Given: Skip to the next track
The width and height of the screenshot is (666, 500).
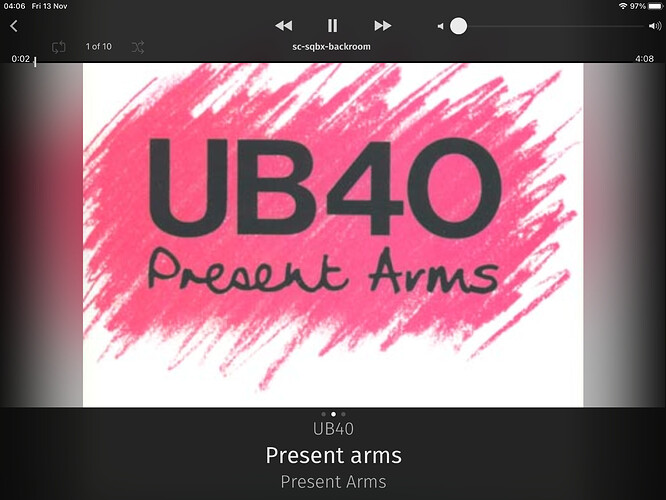Looking at the screenshot, I should click(382, 26).
